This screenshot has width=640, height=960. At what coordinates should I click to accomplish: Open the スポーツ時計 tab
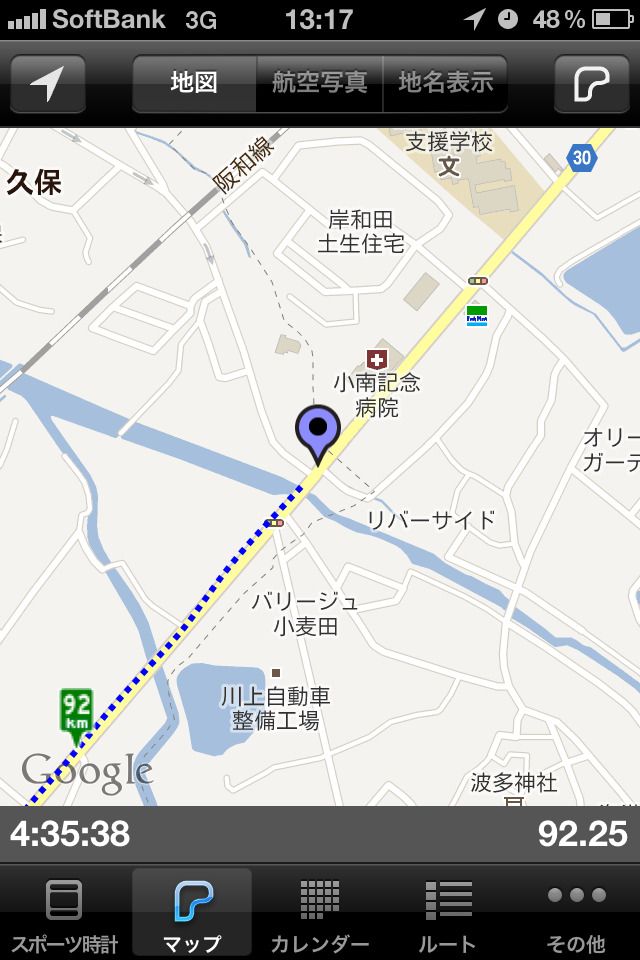coord(64,912)
